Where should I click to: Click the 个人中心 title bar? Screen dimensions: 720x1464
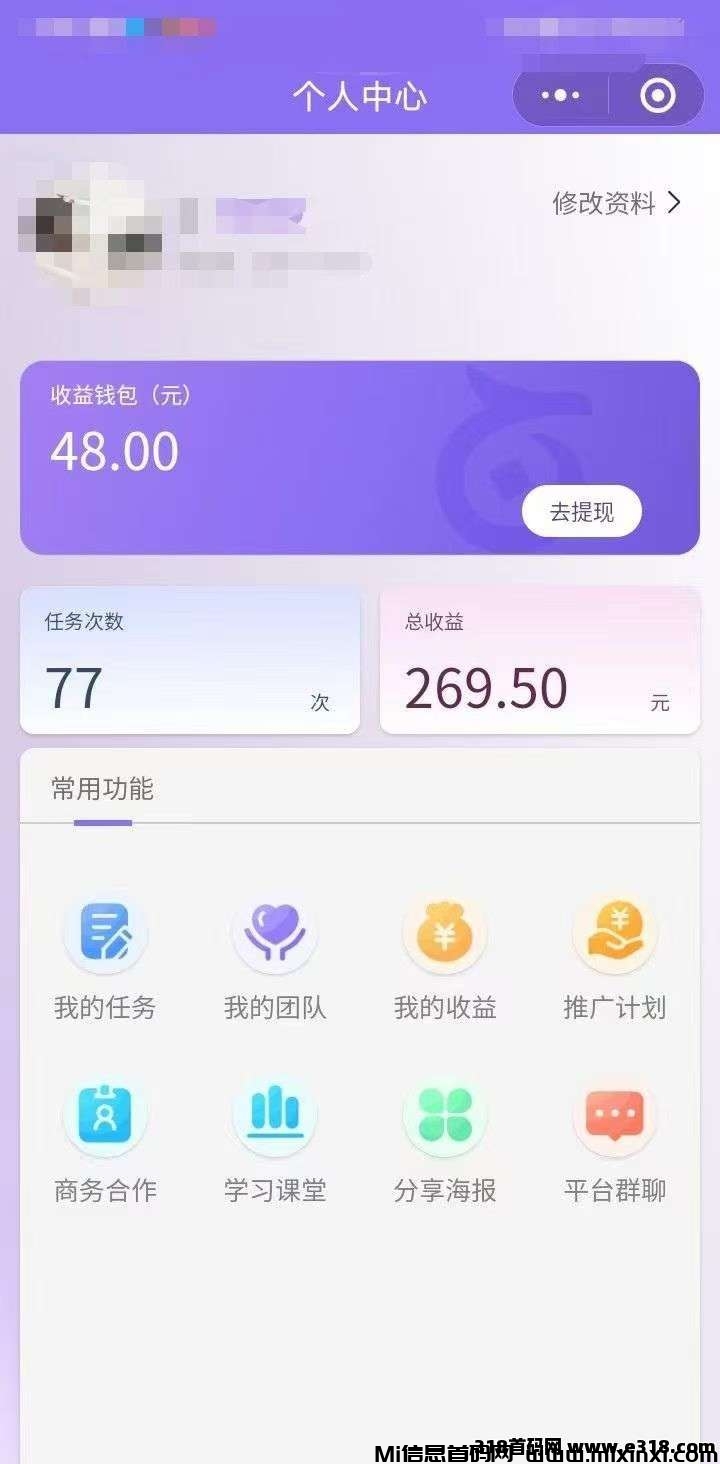[x=360, y=96]
